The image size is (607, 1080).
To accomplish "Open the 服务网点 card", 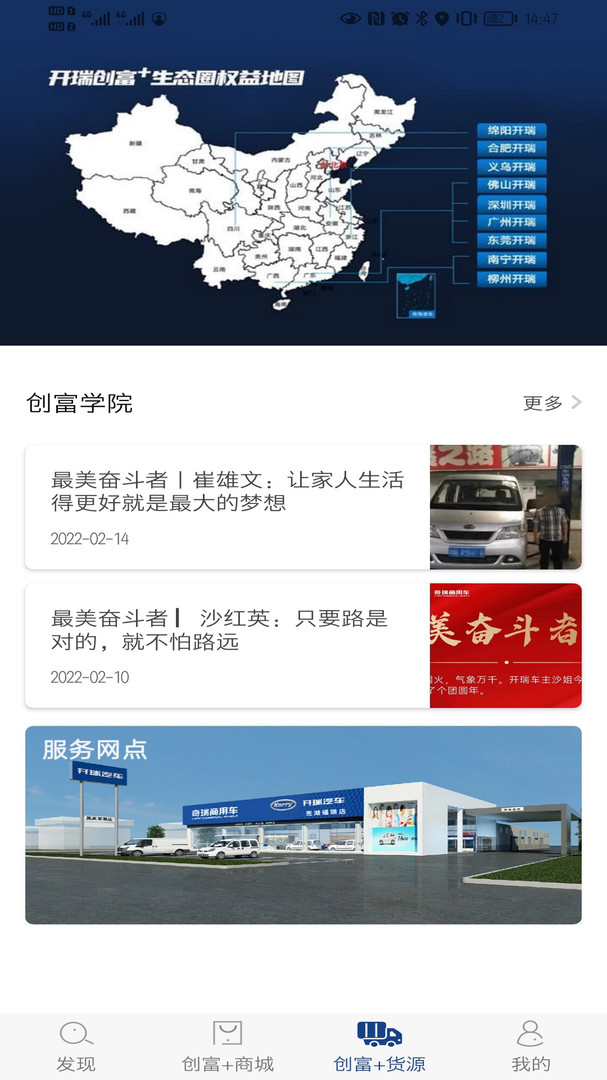I will [x=303, y=825].
